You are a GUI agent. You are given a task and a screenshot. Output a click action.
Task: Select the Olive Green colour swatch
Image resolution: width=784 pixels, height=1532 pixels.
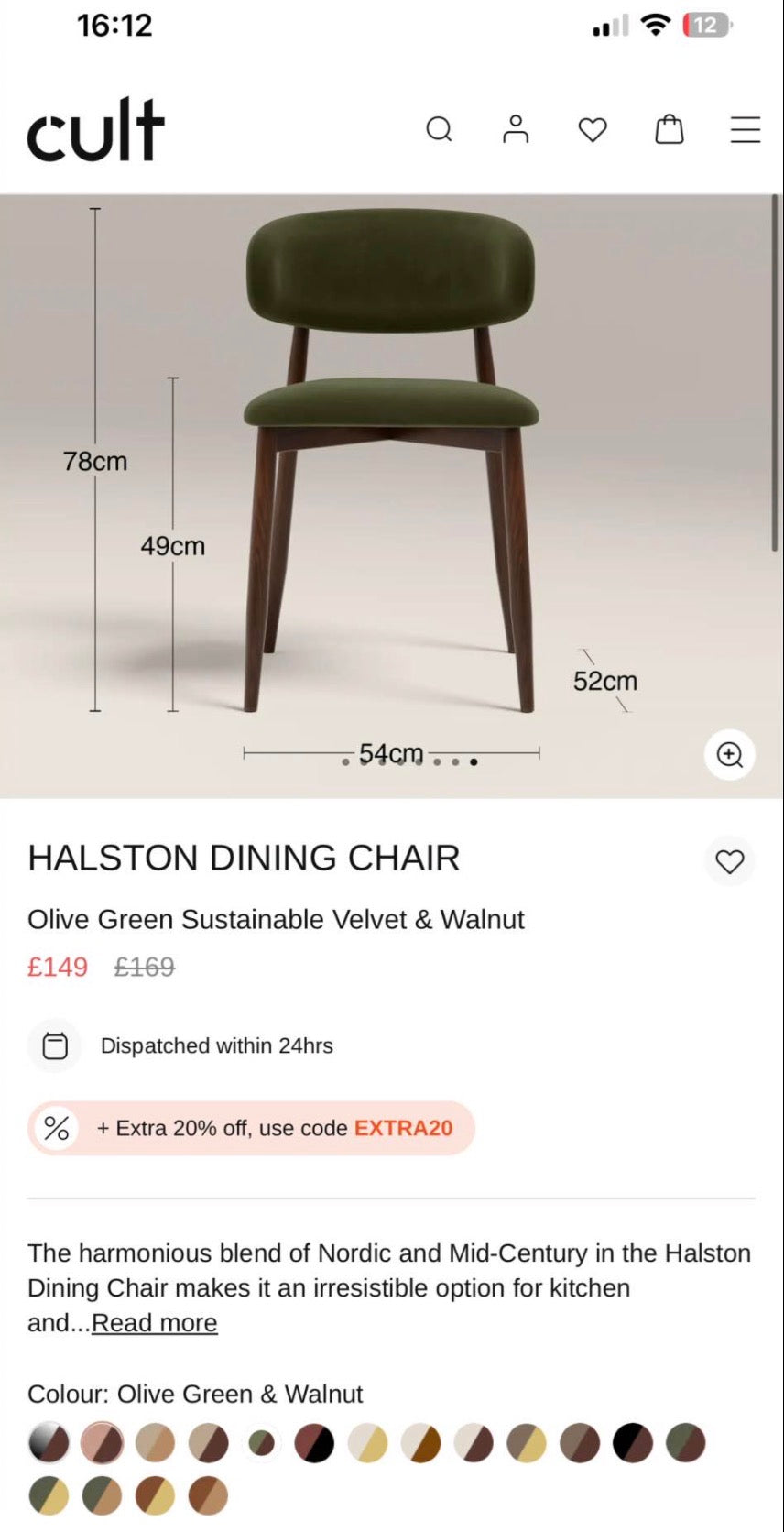(261, 1441)
